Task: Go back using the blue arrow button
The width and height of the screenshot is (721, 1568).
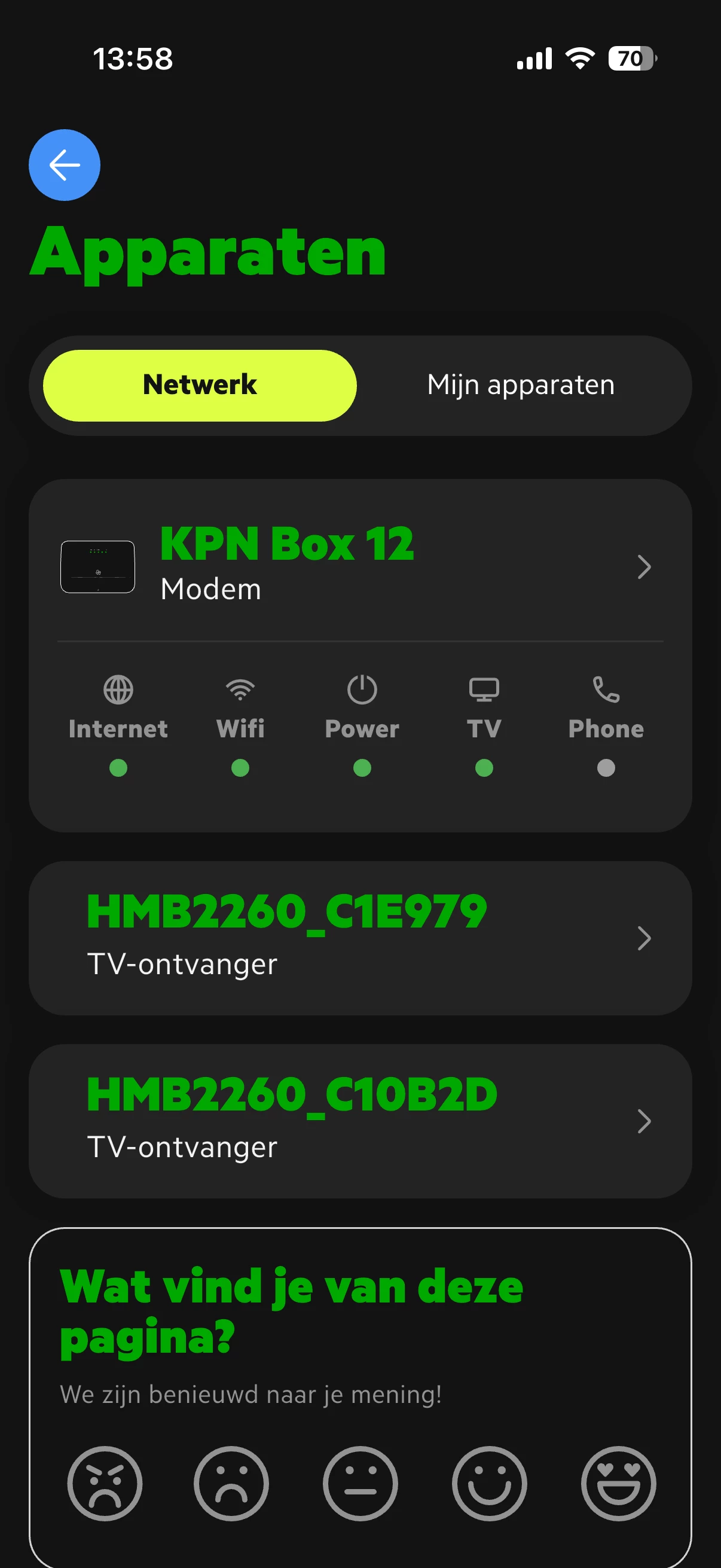Action: pyautogui.click(x=65, y=165)
